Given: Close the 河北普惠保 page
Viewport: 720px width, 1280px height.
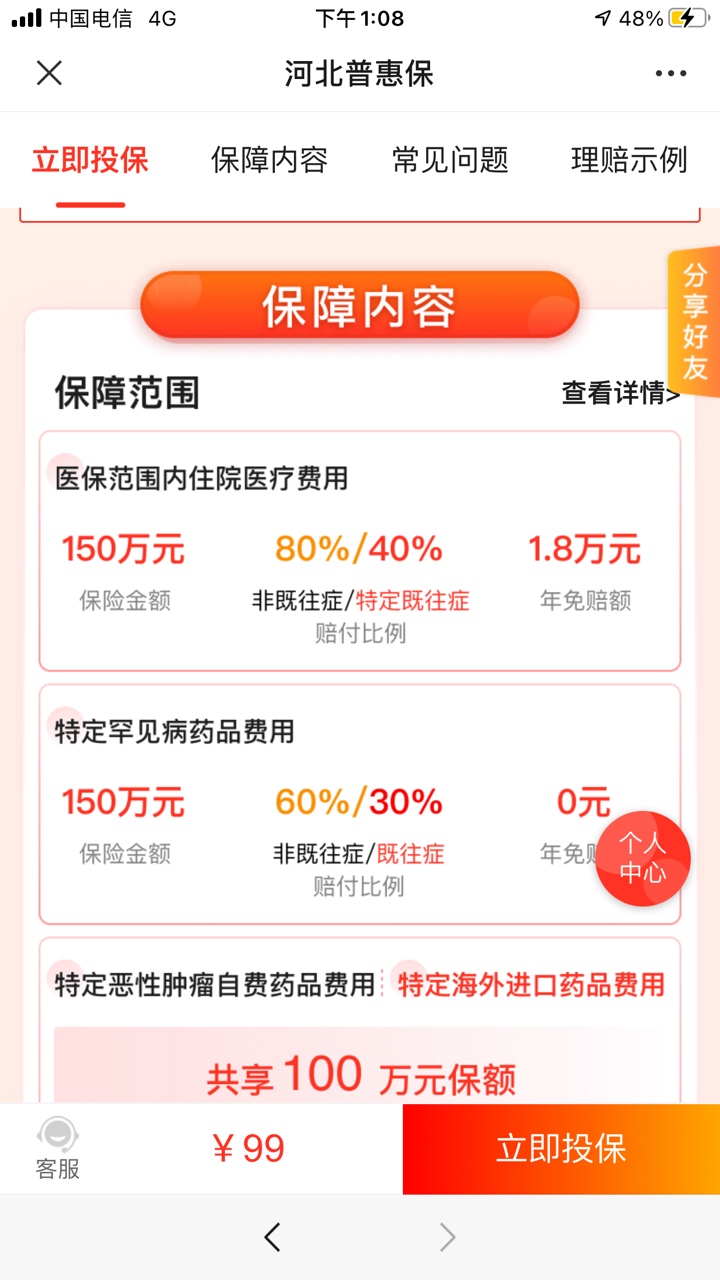Looking at the screenshot, I should pyautogui.click(x=49, y=73).
